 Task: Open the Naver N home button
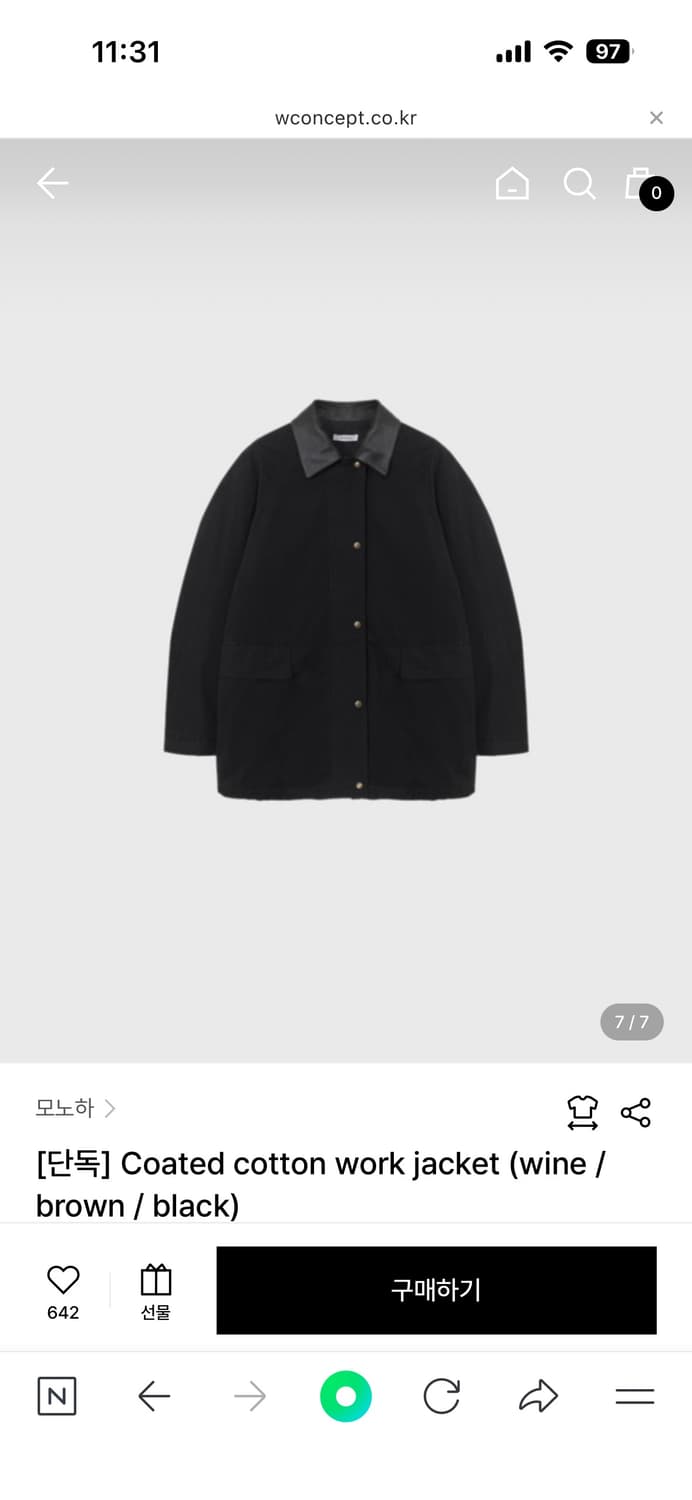57,1396
